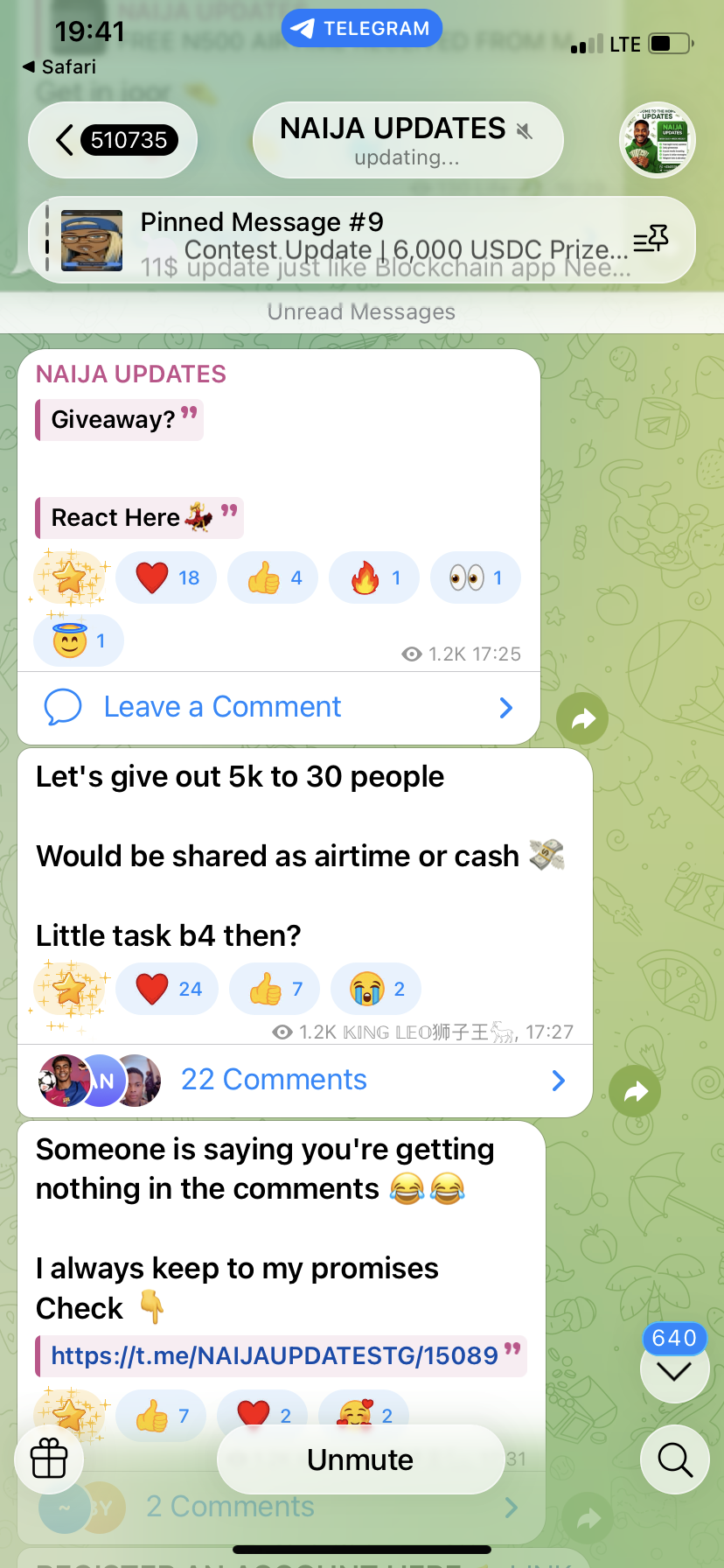Return to Safari from the status bar
This screenshot has width=724, height=1568.
tap(59, 66)
